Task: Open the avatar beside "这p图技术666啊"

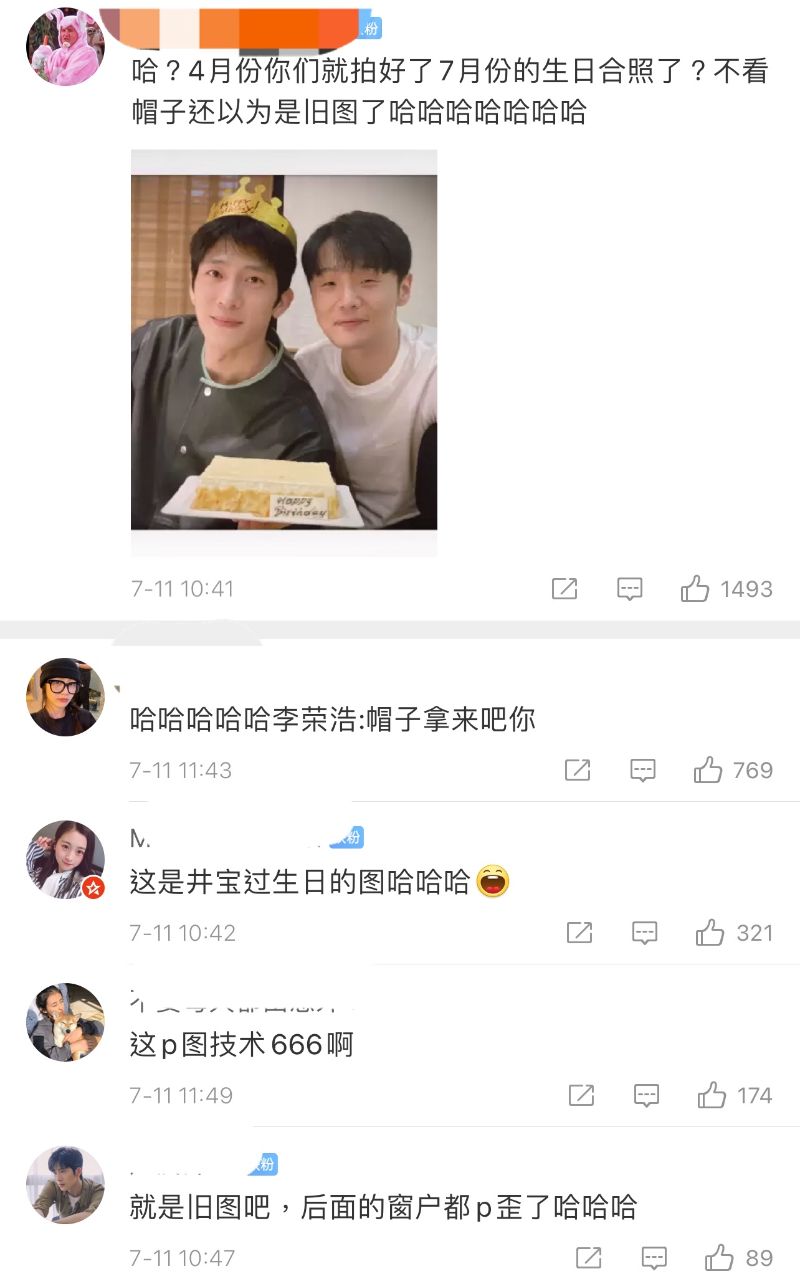Action: pyautogui.click(x=65, y=1022)
